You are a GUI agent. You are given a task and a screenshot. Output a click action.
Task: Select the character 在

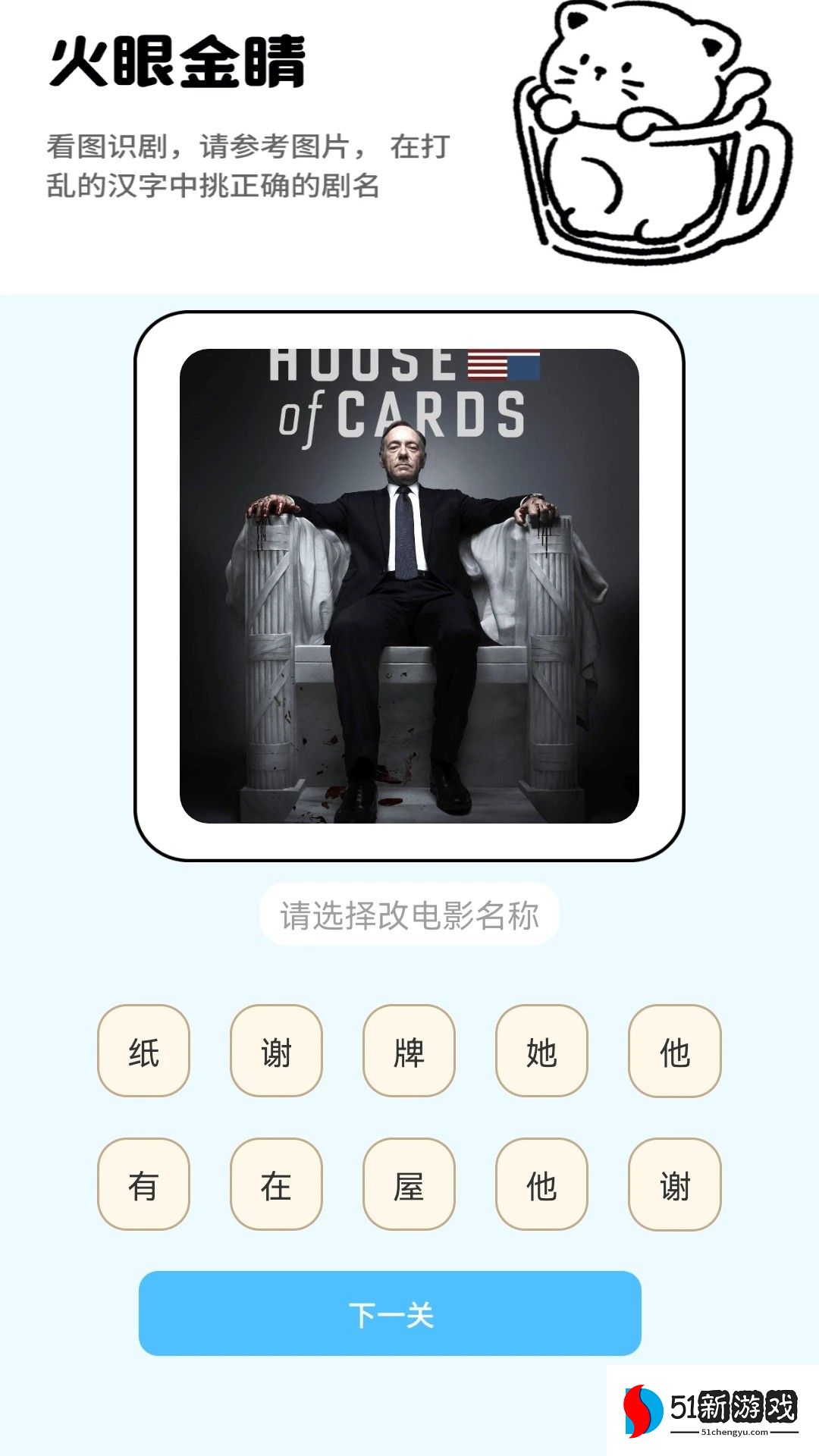[x=276, y=1185]
